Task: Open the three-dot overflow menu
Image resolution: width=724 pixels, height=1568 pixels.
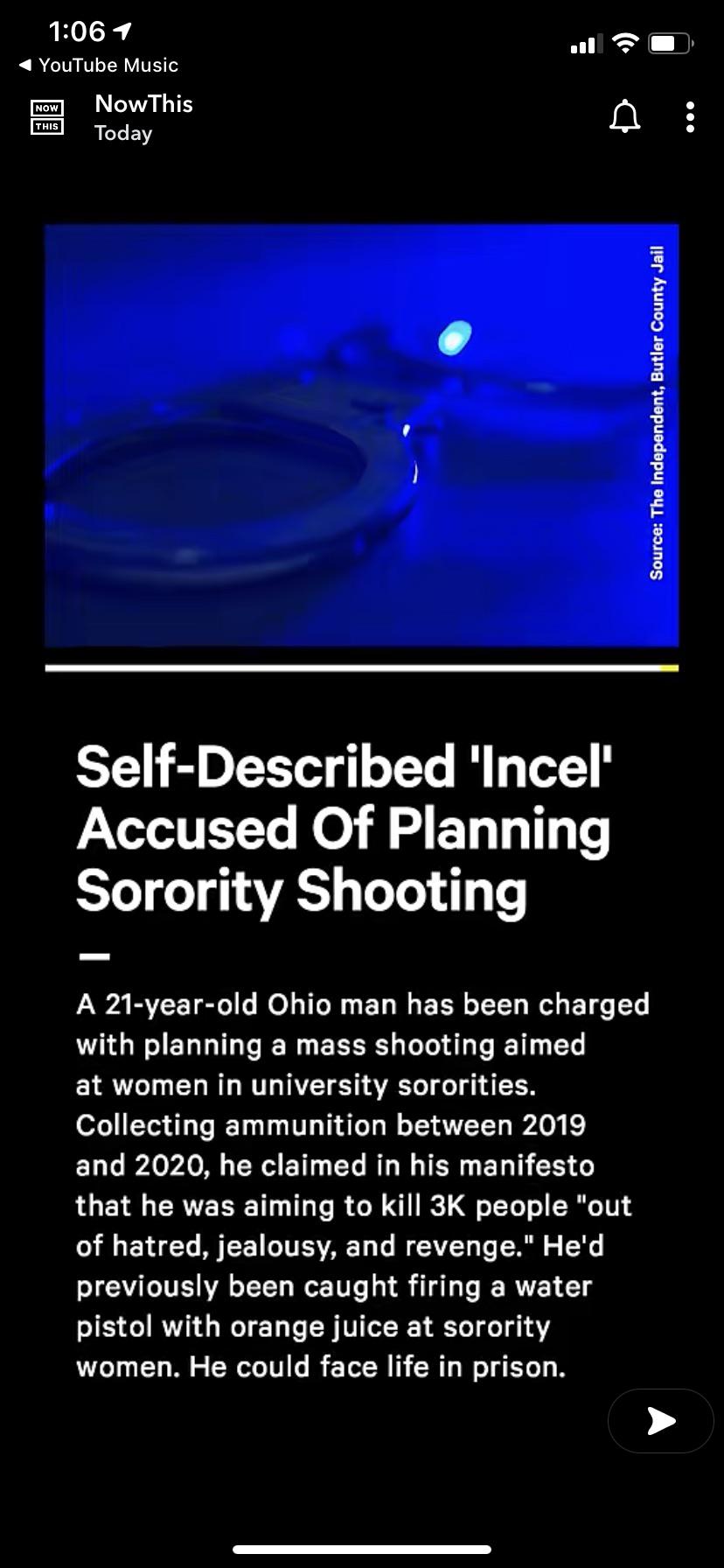Action: click(x=690, y=117)
